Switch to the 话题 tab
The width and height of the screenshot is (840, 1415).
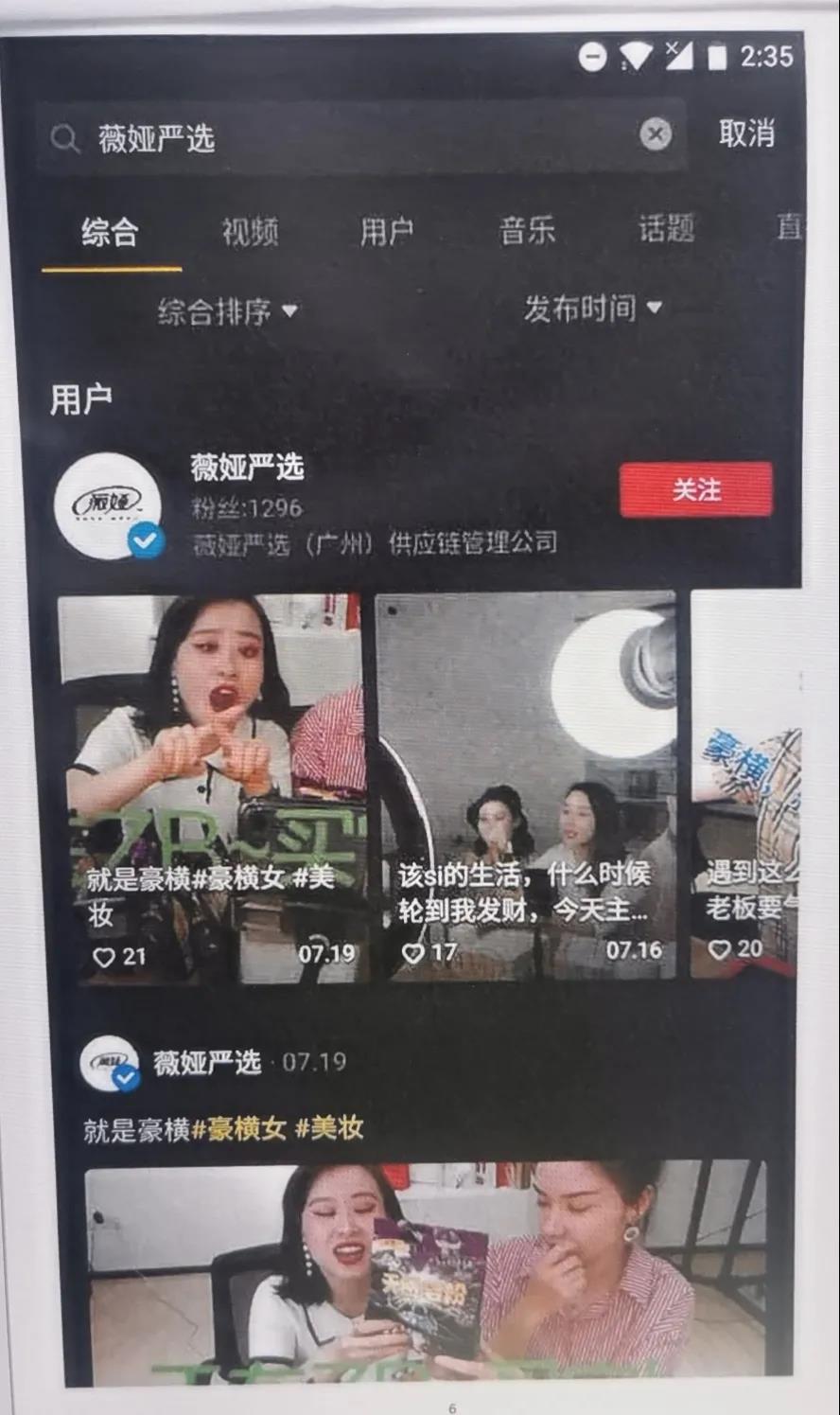coord(666,229)
